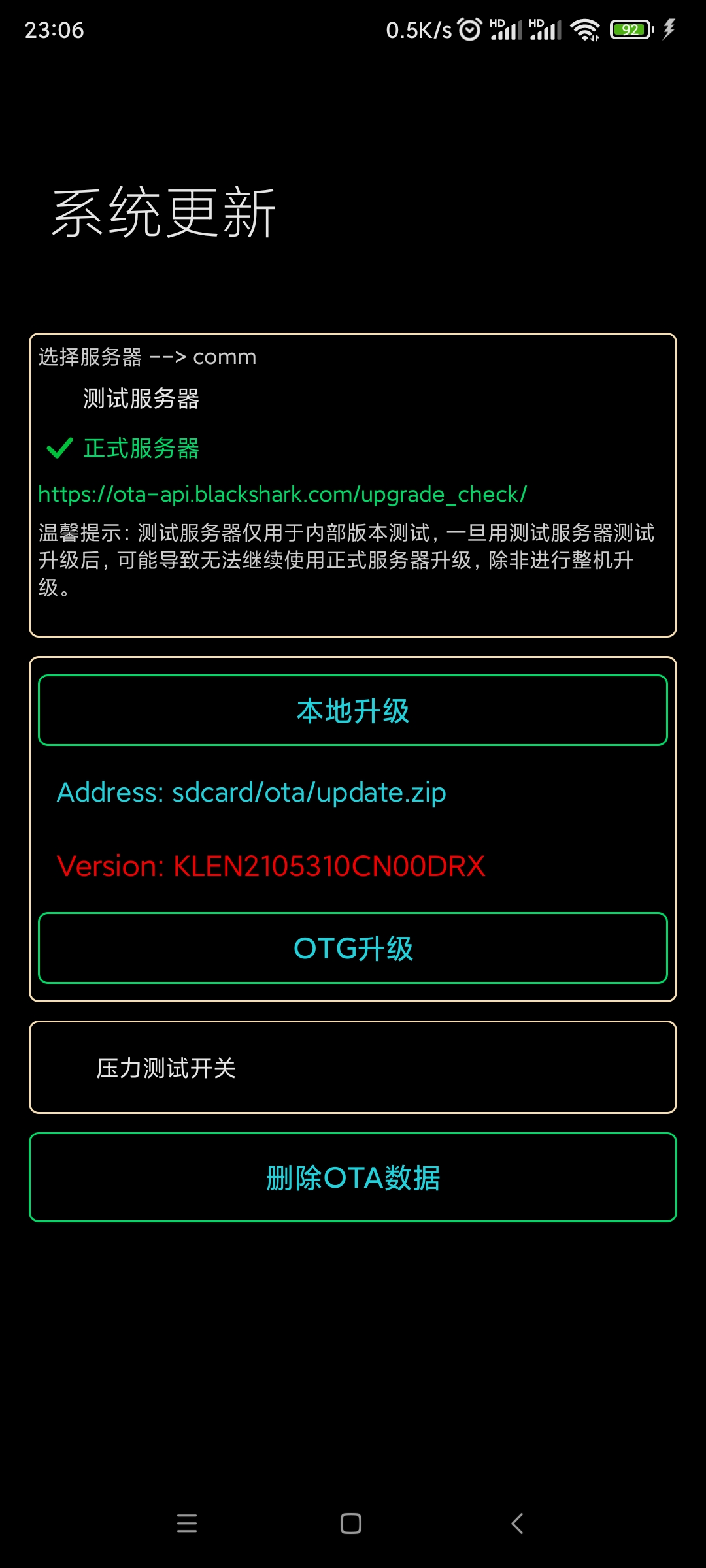This screenshot has height=1568, width=706.
Task: Go back using the system back button
Action: (x=517, y=1524)
